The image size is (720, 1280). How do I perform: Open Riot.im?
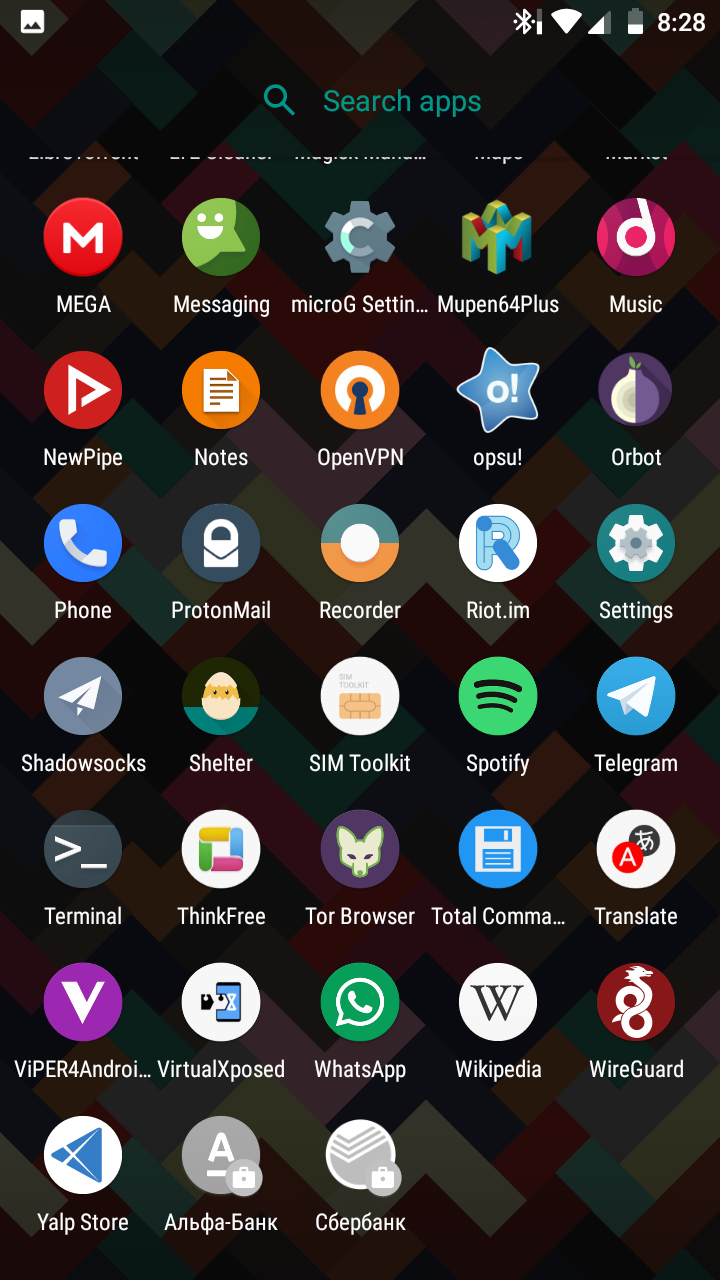coord(498,544)
